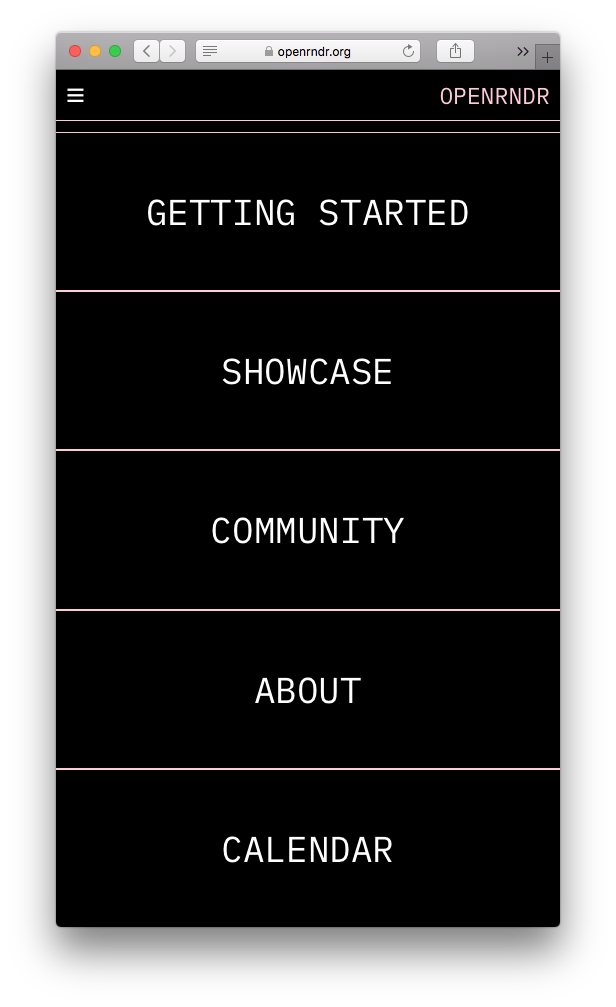Share this page via share button
The image size is (616, 1007).
(x=455, y=51)
